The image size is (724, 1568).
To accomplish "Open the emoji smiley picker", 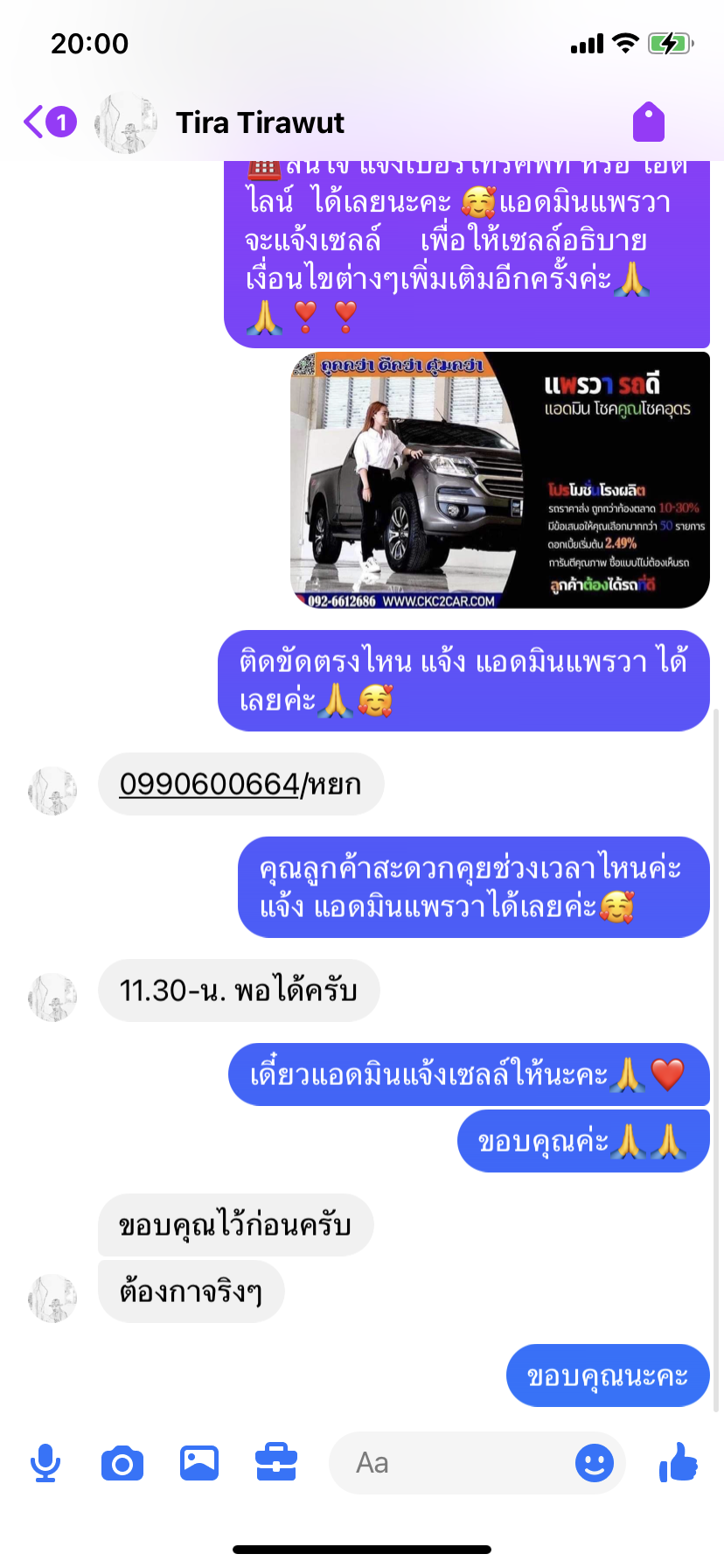I will tap(595, 1463).
